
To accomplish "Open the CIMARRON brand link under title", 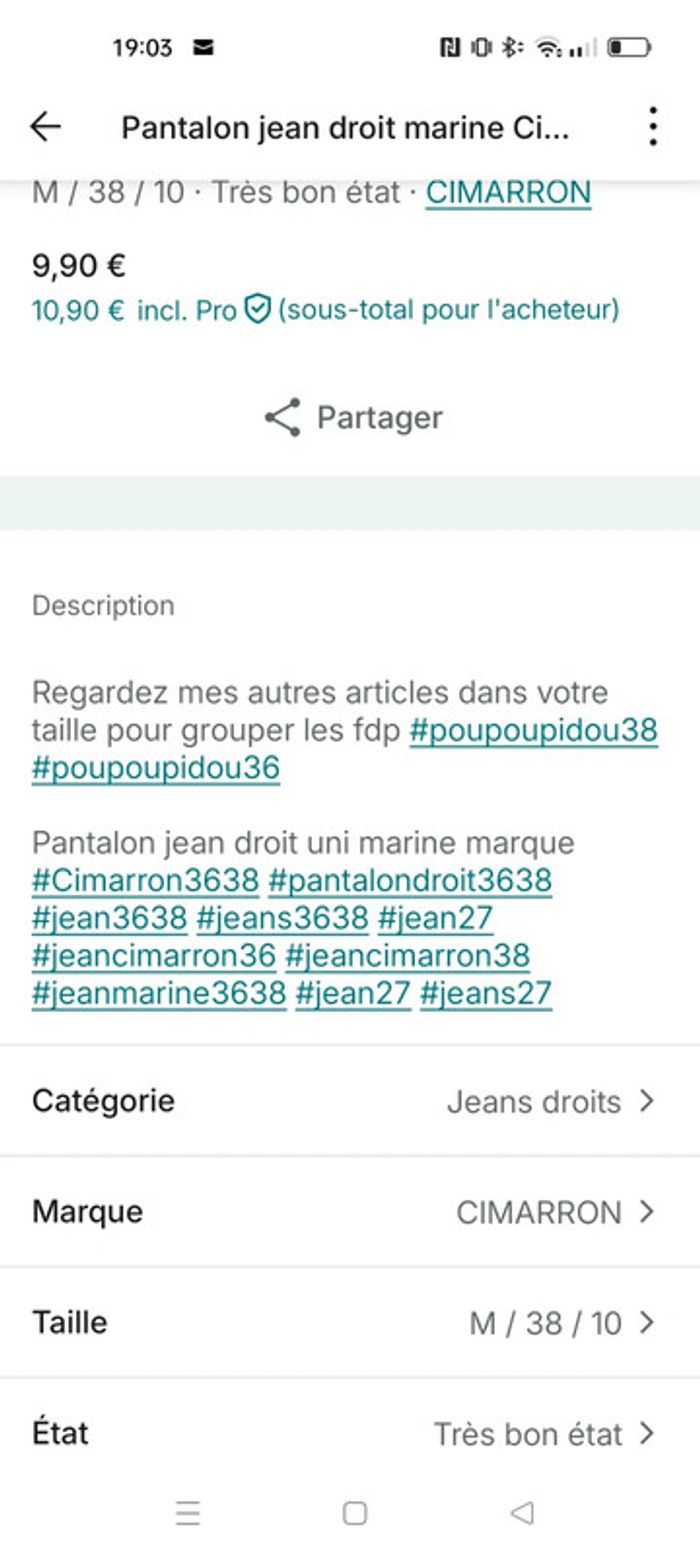I will pyautogui.click(x=508, y=192).
